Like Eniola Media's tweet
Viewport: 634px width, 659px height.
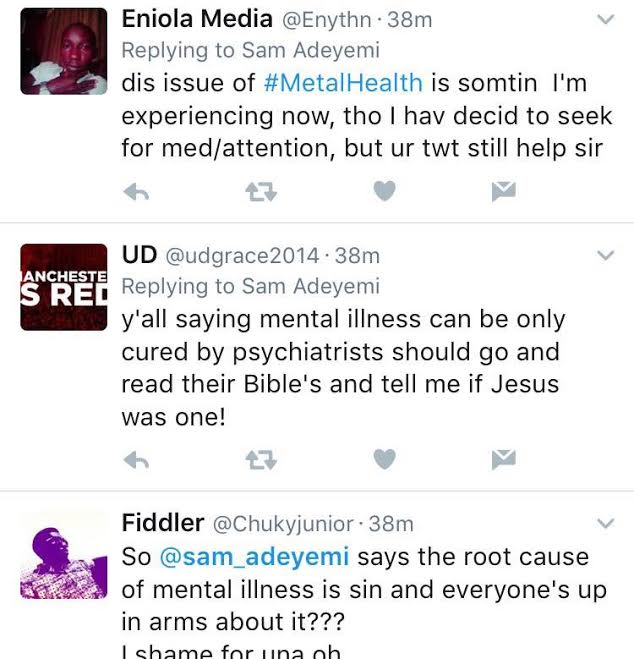385,192
